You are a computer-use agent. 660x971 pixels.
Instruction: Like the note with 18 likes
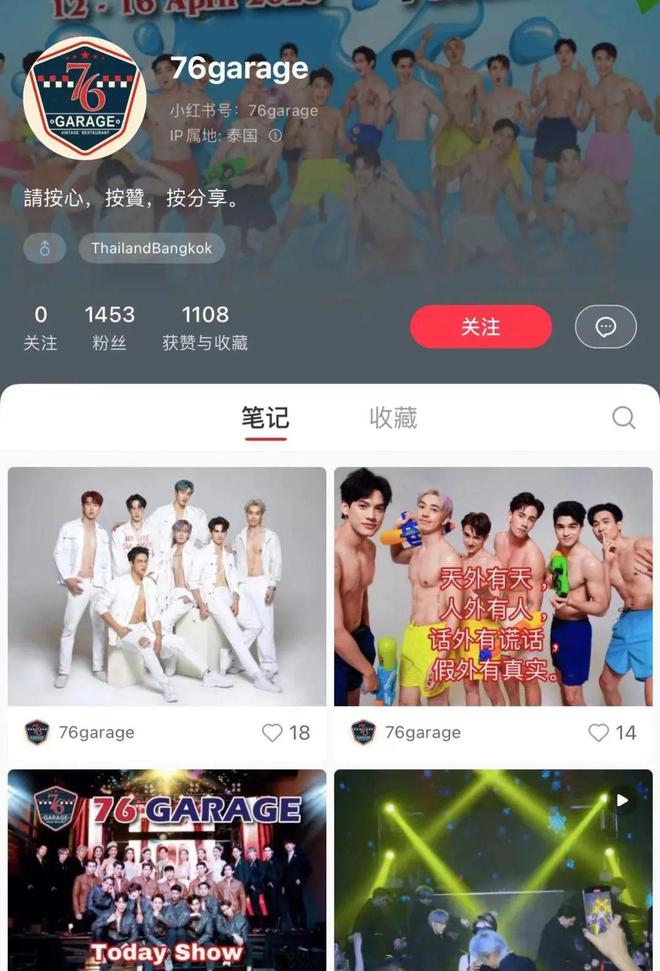[272, 733]
